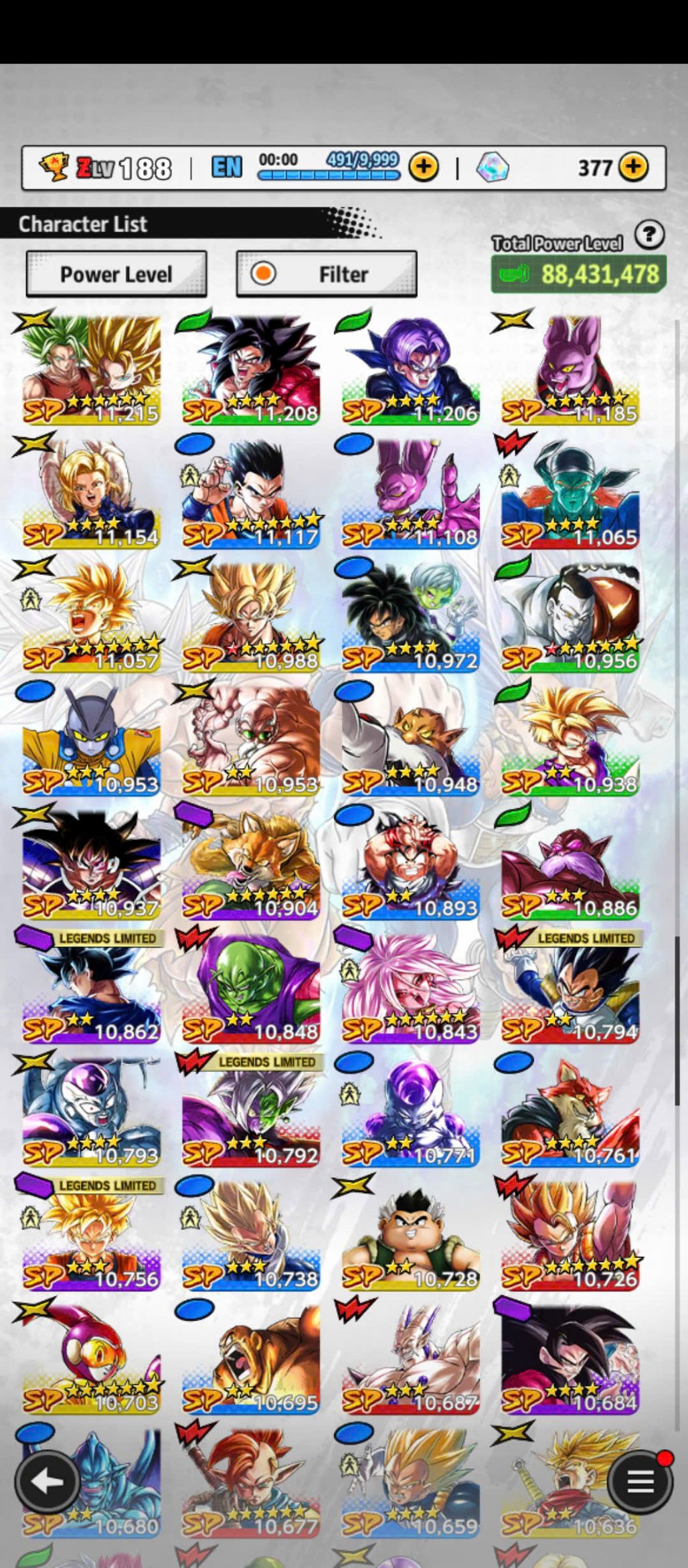Select the character with power 10,904

coord(251,864)
